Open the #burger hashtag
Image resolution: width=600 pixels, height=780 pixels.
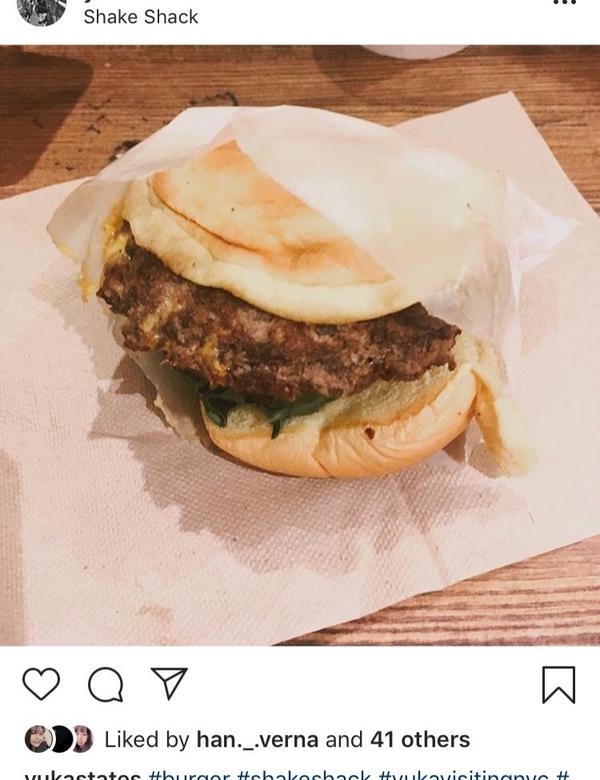click(188, 774)
